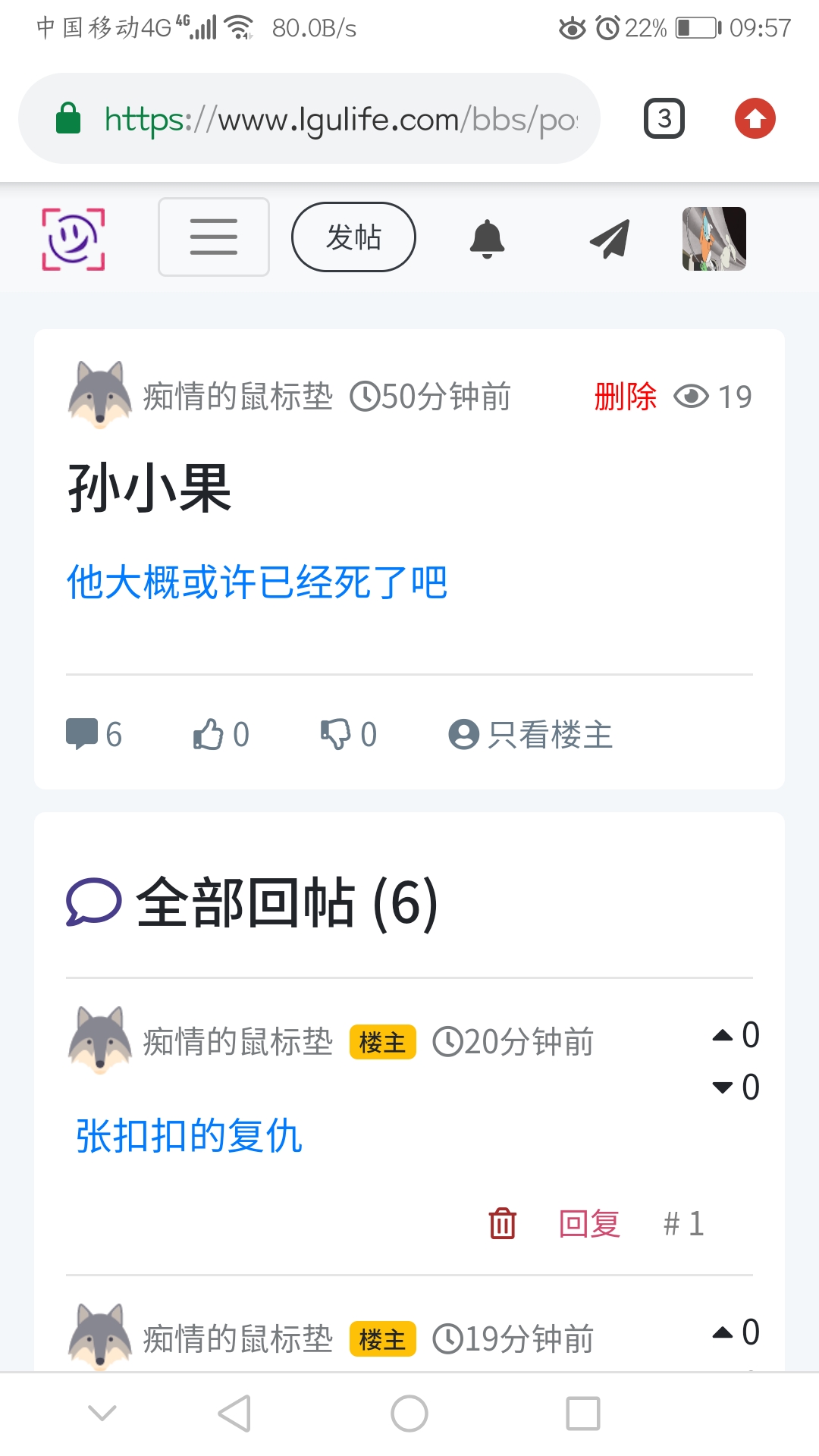Reply to comment #1 via 回复

tap(589, 1223)
